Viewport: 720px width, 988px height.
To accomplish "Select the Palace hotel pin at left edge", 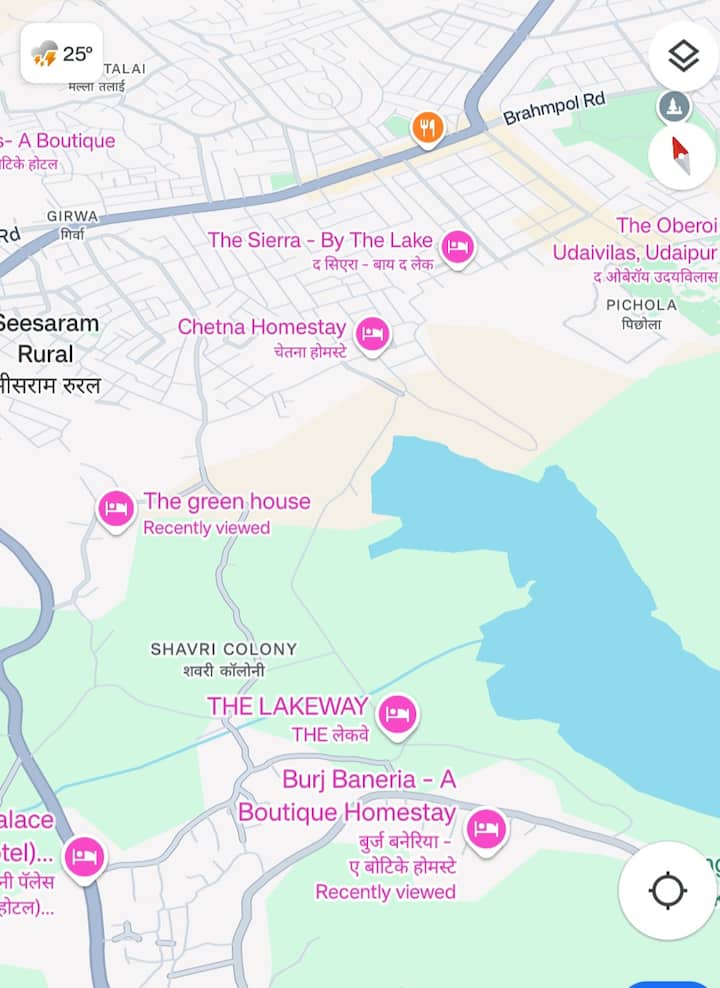I will coord(84,857).
